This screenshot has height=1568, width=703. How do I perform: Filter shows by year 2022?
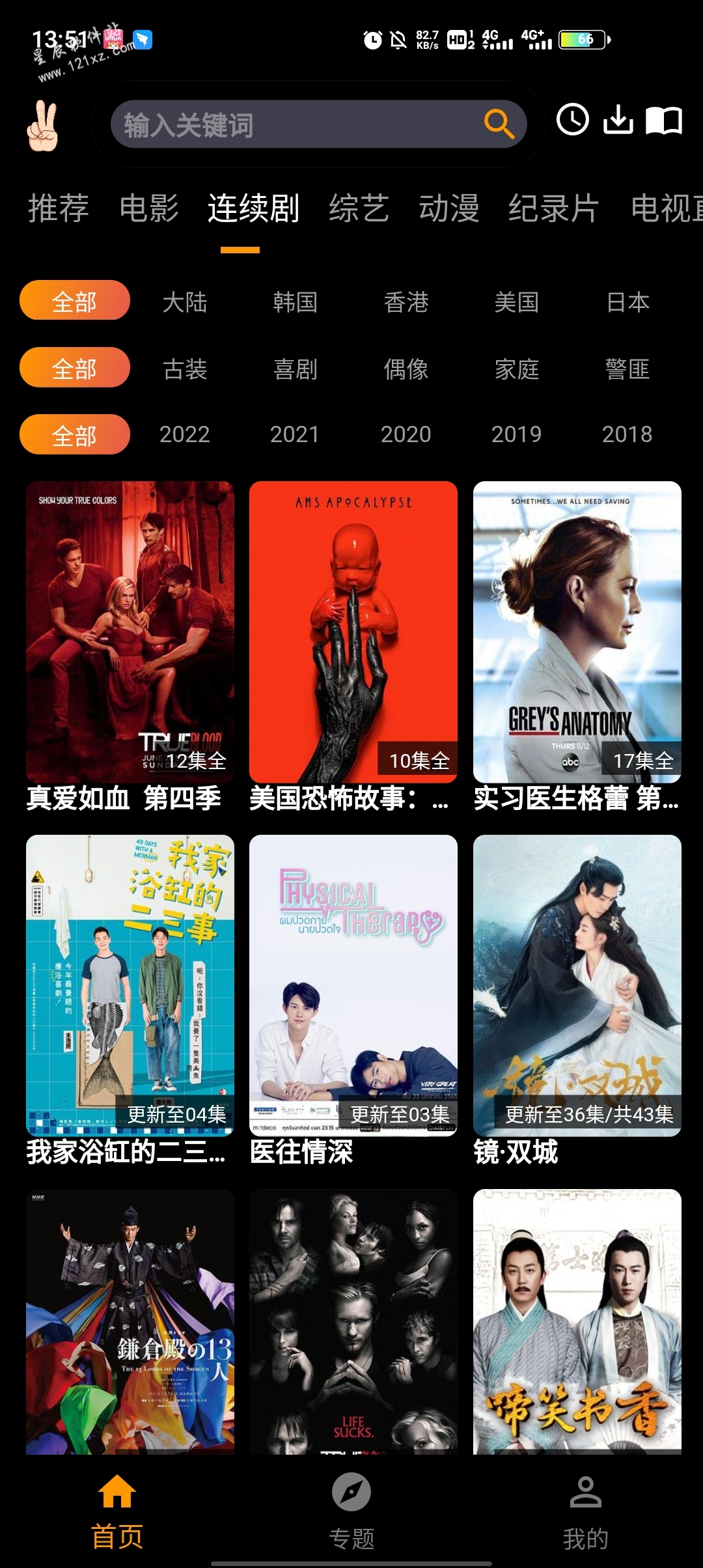[185, 434]
